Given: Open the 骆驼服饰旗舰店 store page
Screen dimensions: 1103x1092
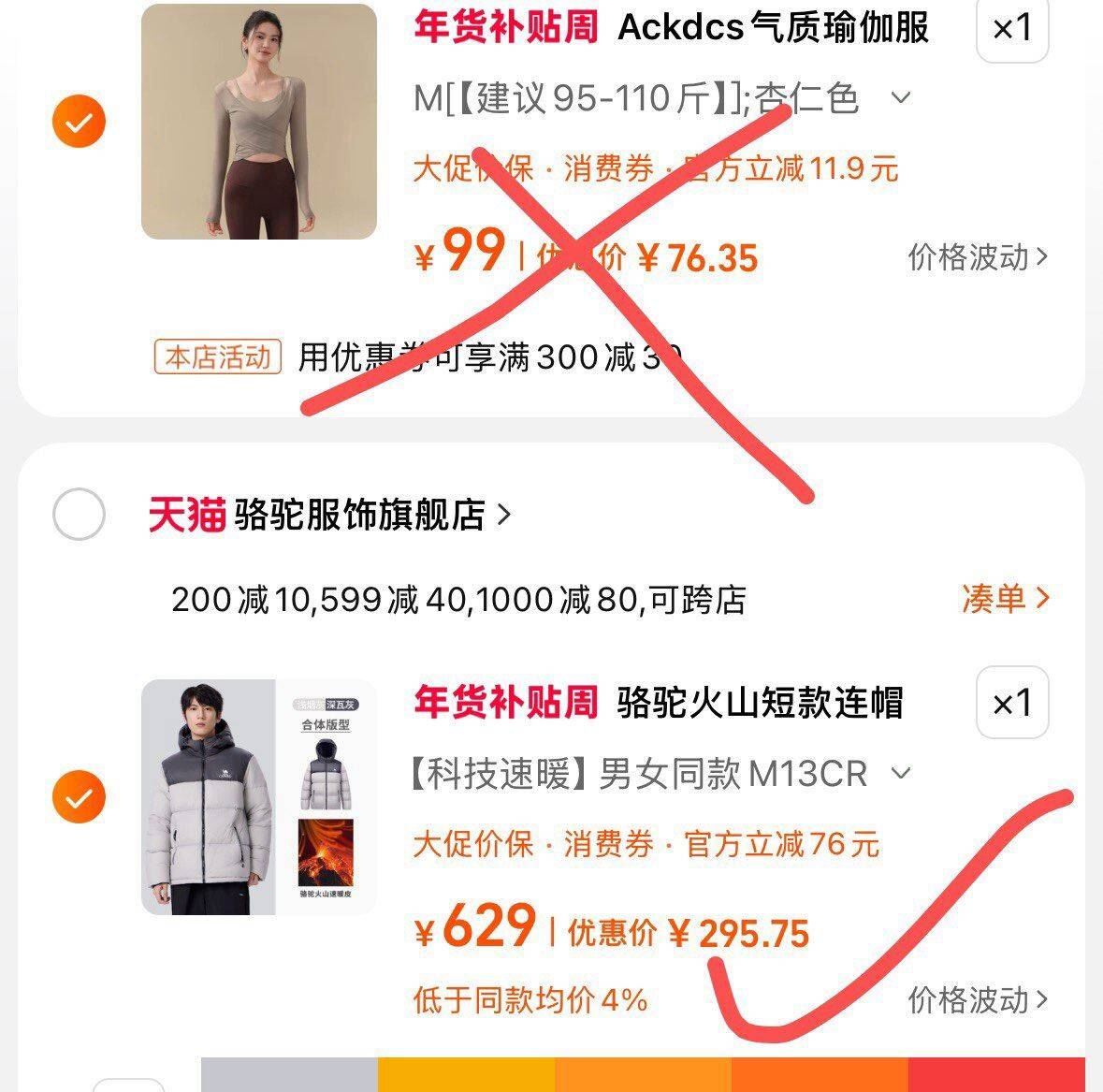Looking at the screenshot, I should click(x=330, y=515).
